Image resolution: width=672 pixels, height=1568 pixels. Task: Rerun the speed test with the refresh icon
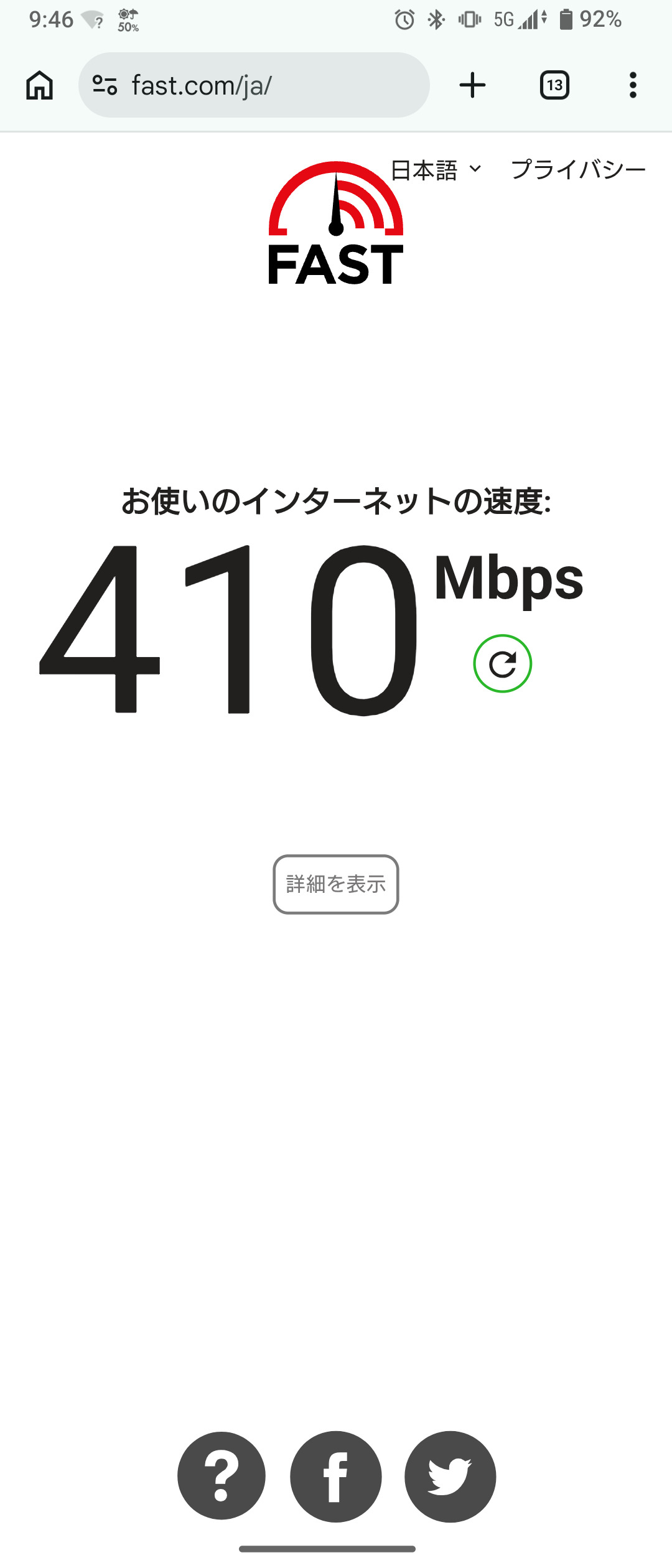click(502, 664)
